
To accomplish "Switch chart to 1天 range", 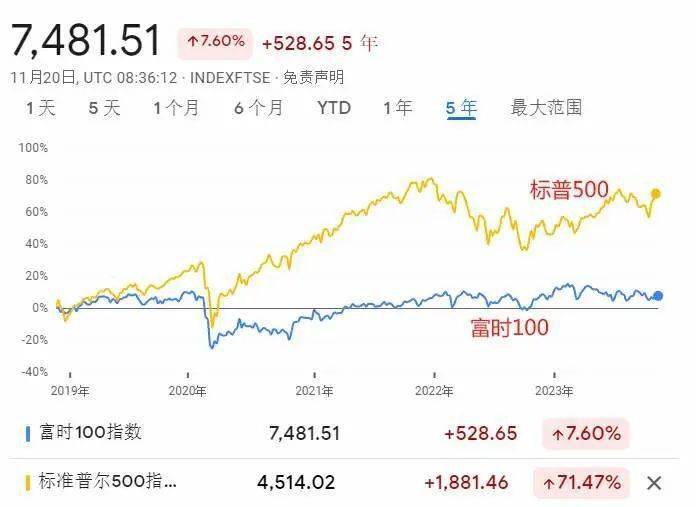I will pyautogui.click(x=40, y=107).
